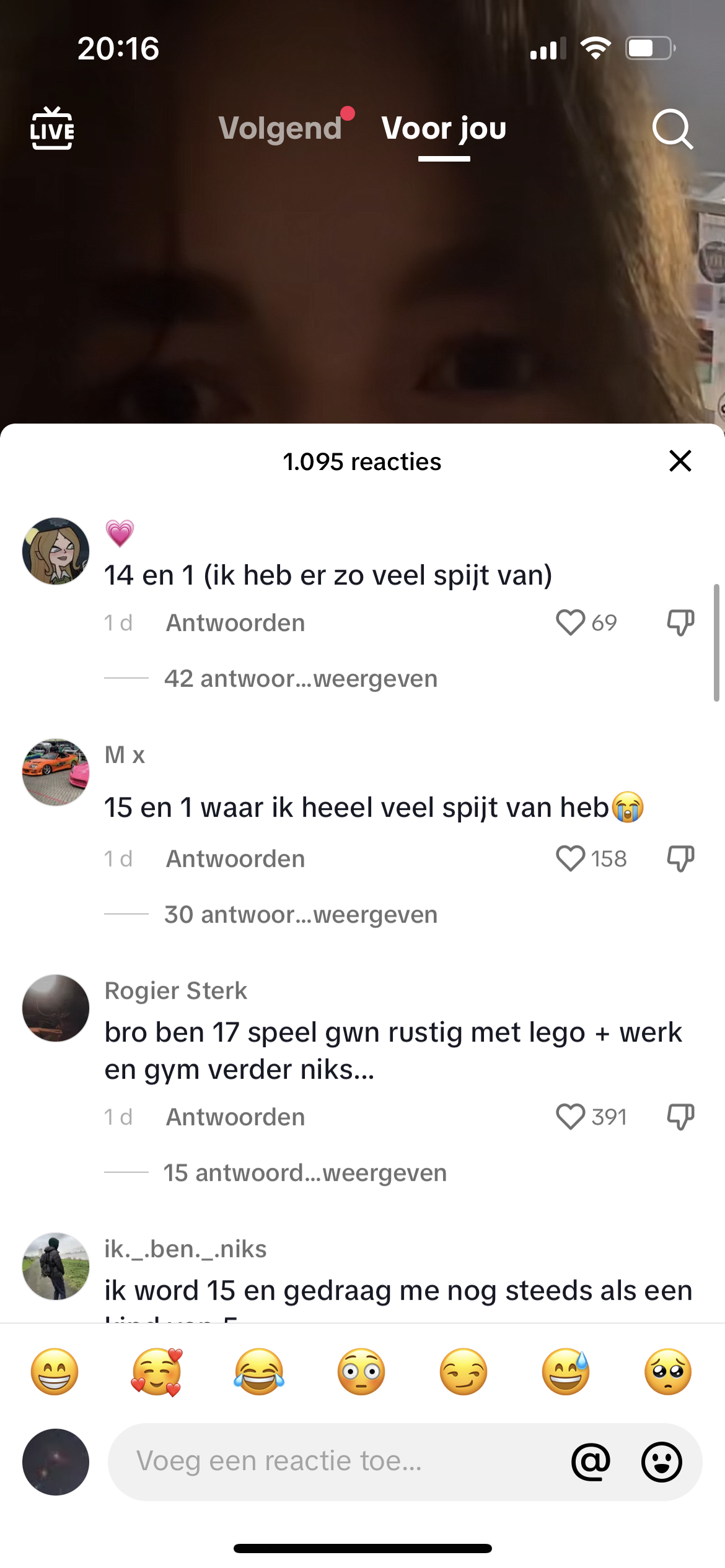Like the "14 en 1" comment
725x1568 pixels.
[570, 622]
